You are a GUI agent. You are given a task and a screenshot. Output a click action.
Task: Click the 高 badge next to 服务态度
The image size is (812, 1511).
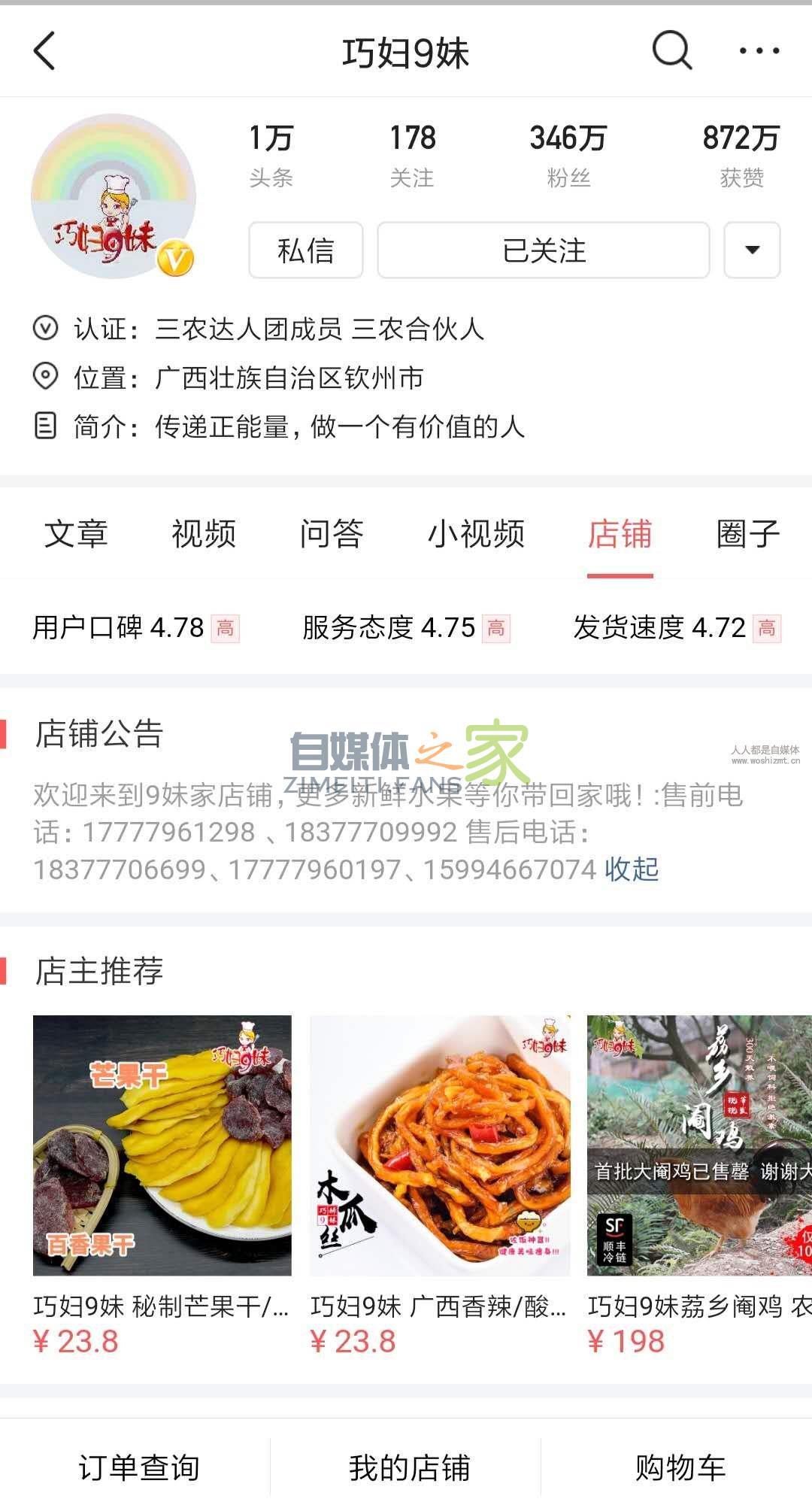click(496, 627)
